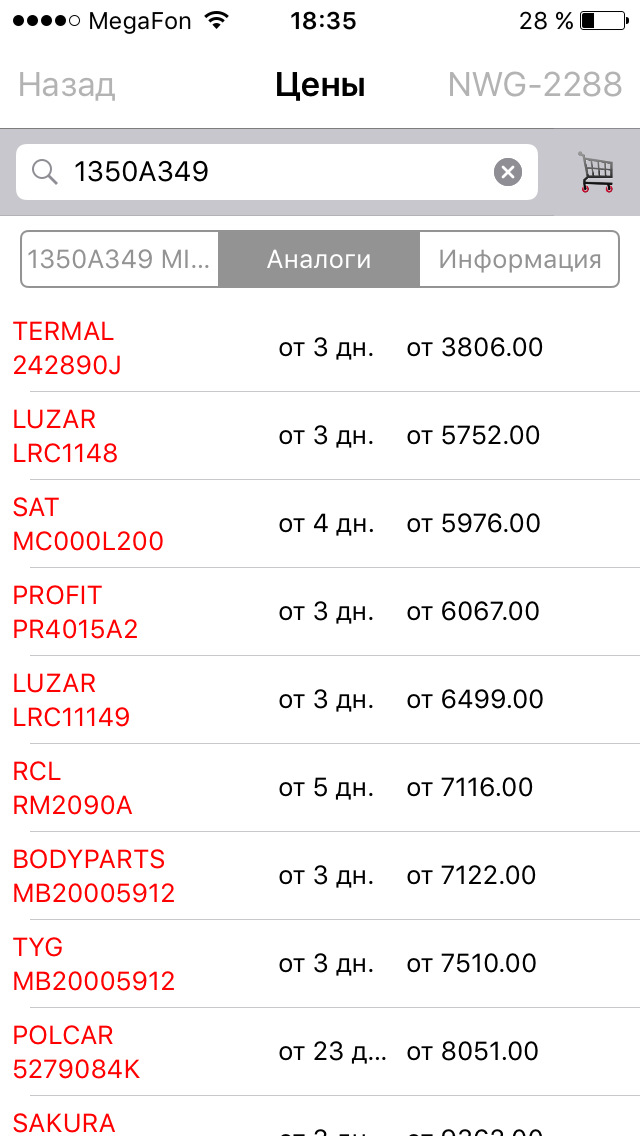
Task: Open the LUZAR LRC1148 offer
Action: point(320,436)
